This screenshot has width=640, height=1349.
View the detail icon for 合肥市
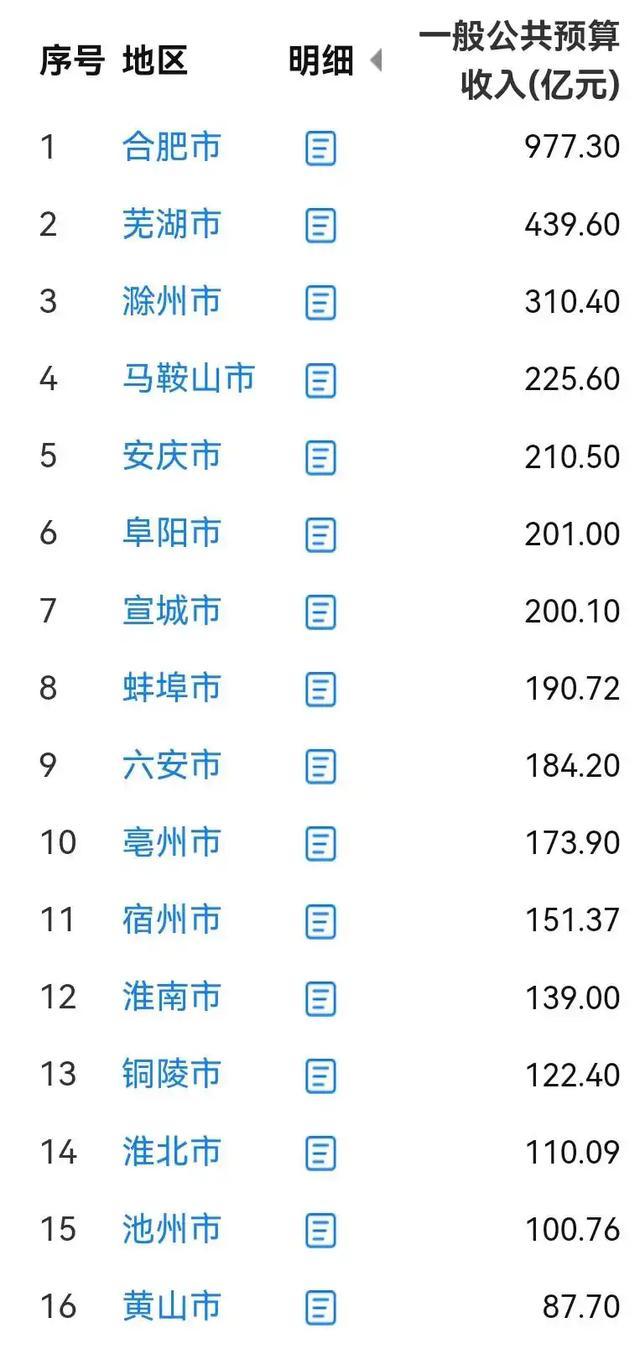(x=320, y=149)
